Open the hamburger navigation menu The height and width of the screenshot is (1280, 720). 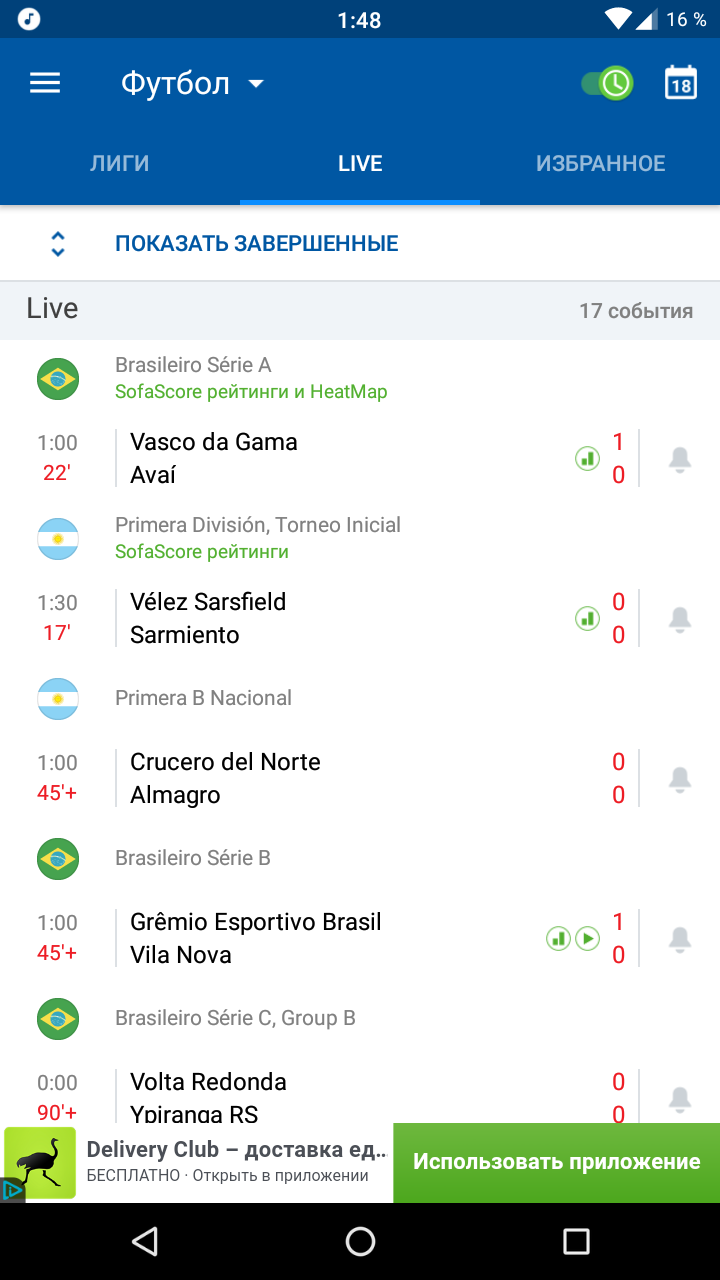click(x=45, y=83)
